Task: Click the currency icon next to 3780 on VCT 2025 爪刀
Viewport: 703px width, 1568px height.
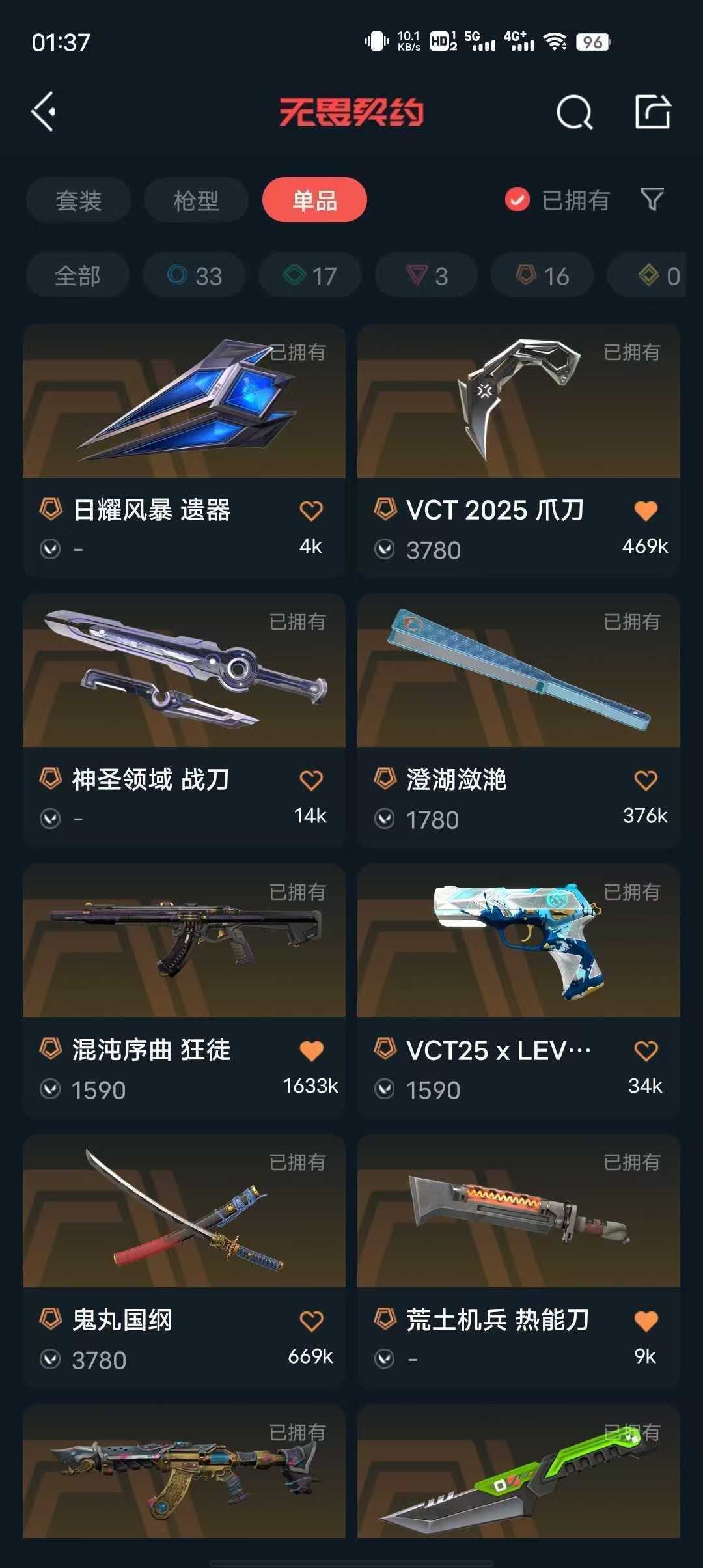Action: (x=386, y=550)
